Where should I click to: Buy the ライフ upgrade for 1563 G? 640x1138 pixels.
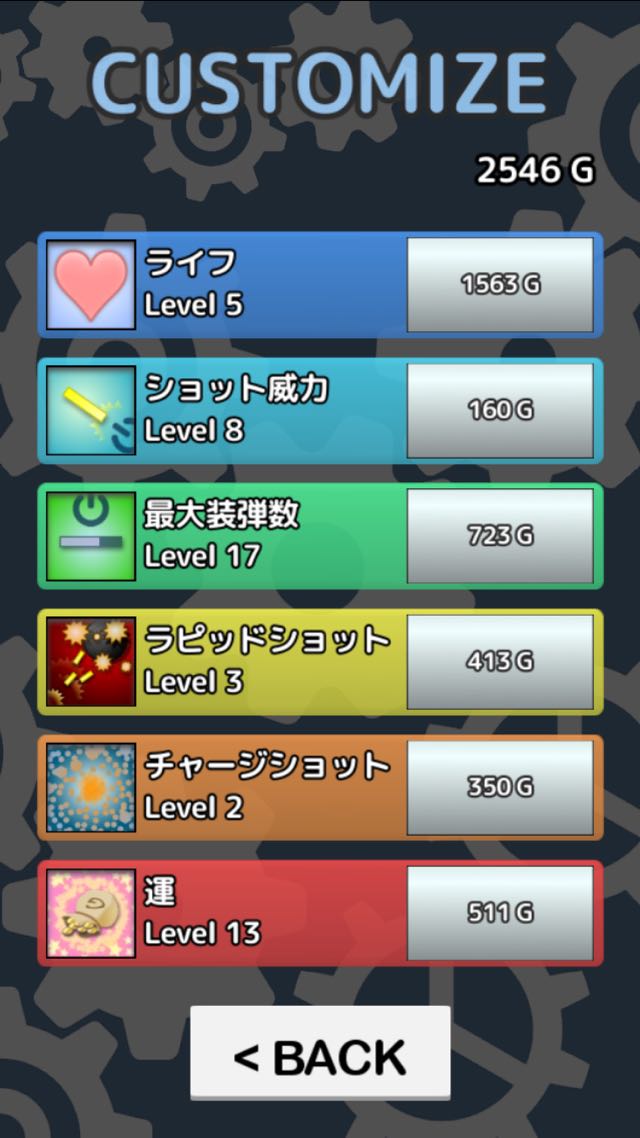(500, 285)
